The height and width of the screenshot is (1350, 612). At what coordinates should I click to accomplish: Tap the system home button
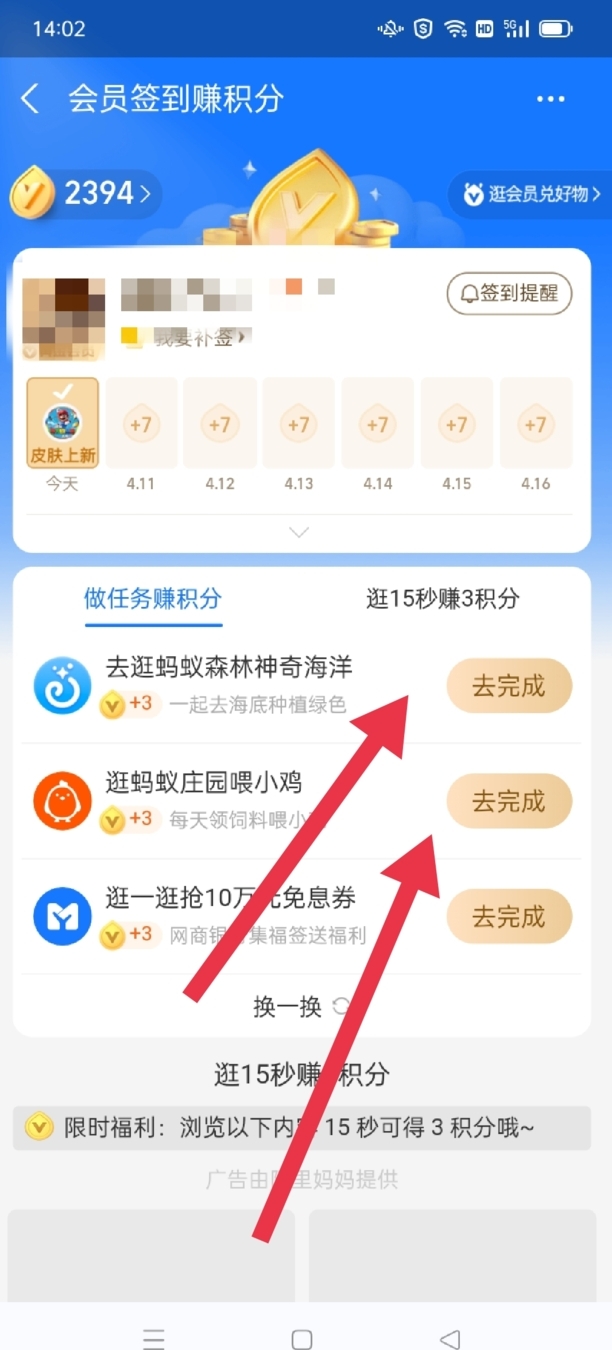click(x=302, y=1339)
